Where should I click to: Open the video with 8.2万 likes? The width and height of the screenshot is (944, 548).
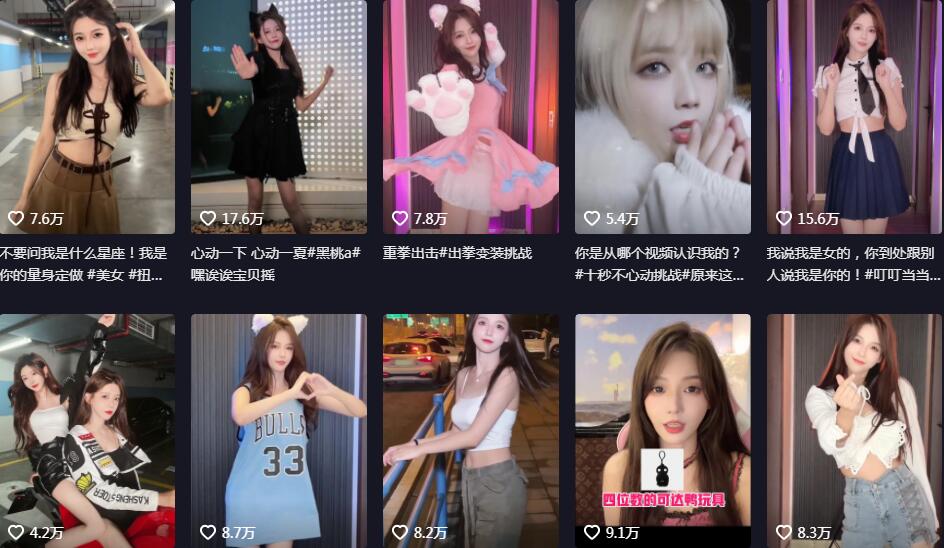pyautogui.click(x=470, y=430)
